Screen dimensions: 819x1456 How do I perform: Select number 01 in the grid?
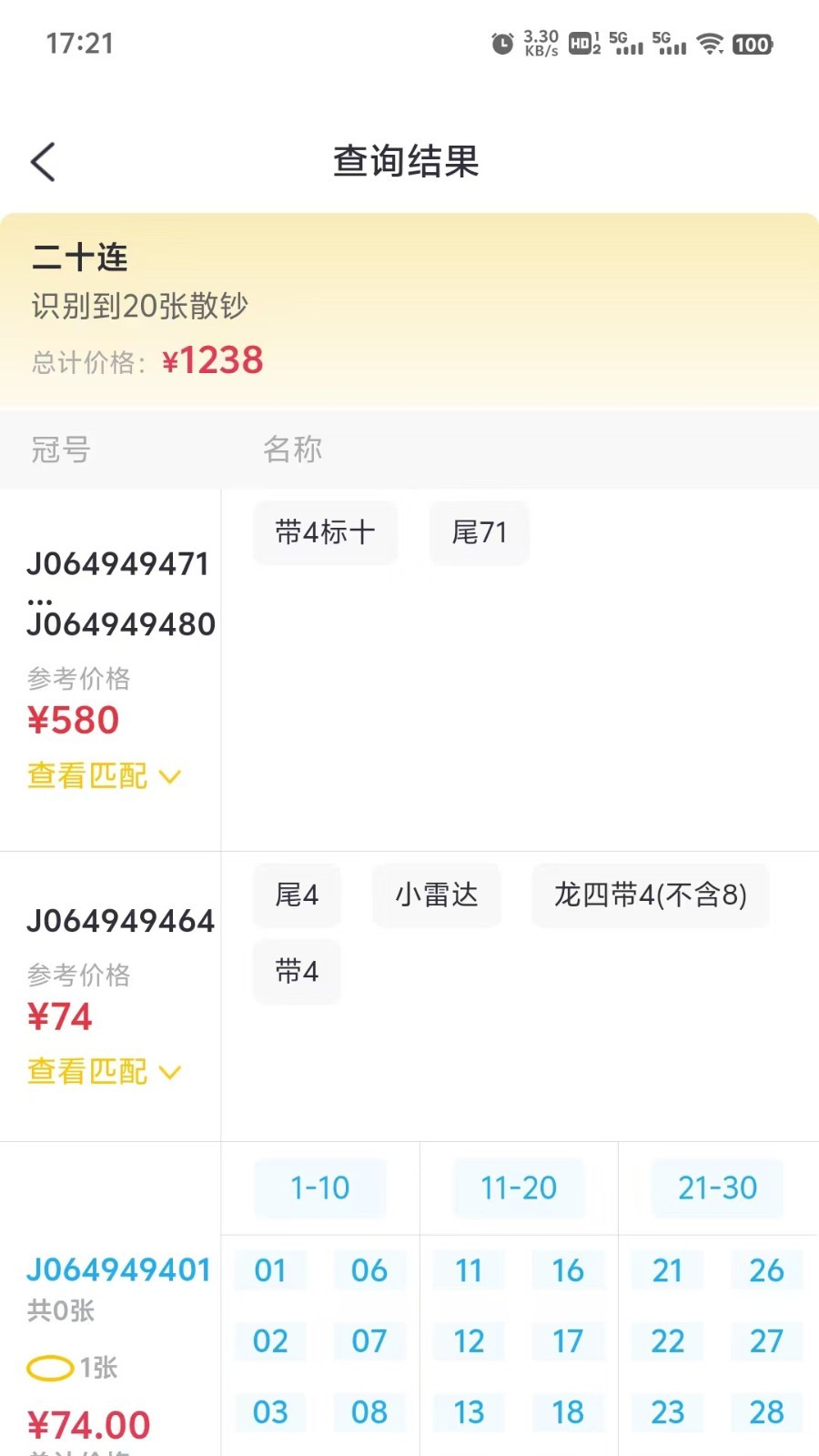[x=270, y=1269]
